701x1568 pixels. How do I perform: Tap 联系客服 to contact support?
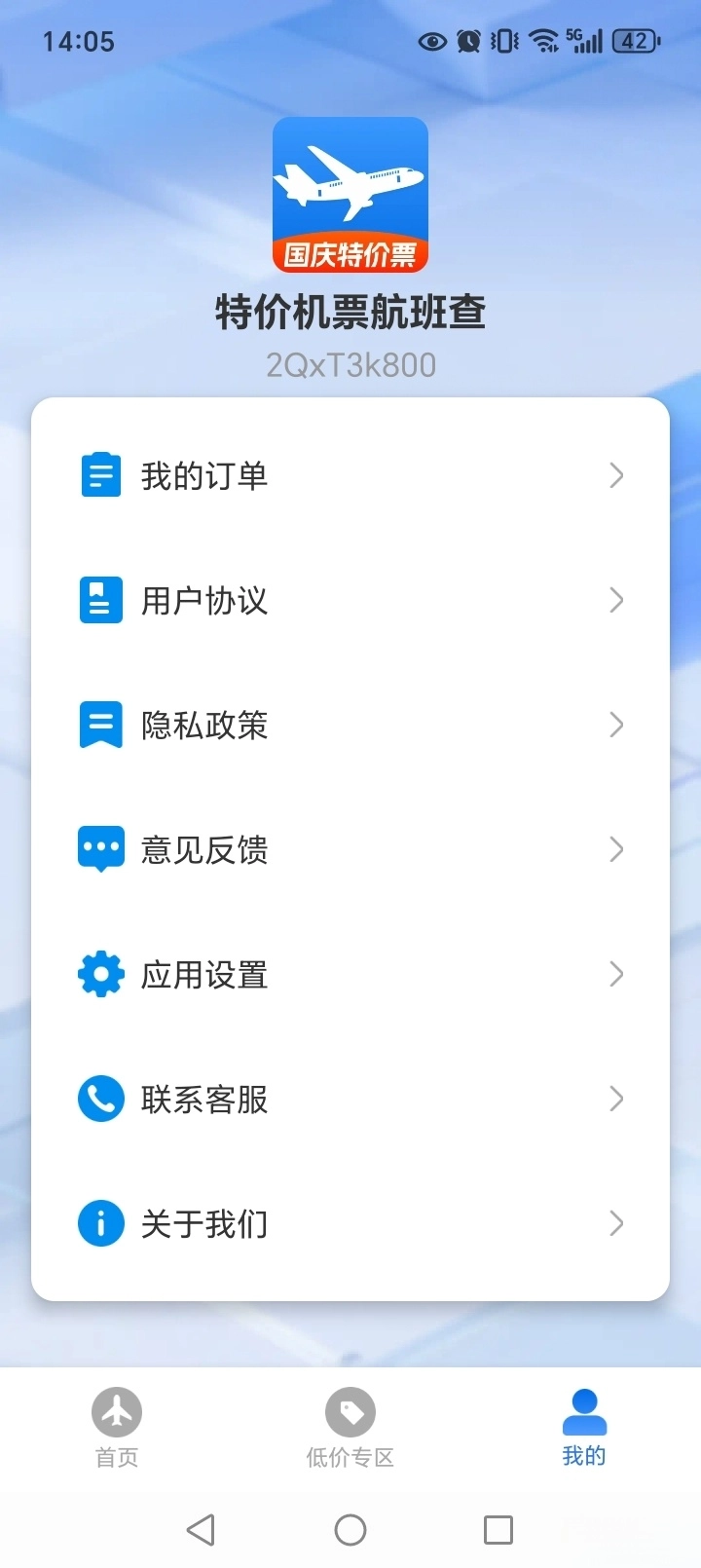pyautogui.click(x=350, y=1099)
